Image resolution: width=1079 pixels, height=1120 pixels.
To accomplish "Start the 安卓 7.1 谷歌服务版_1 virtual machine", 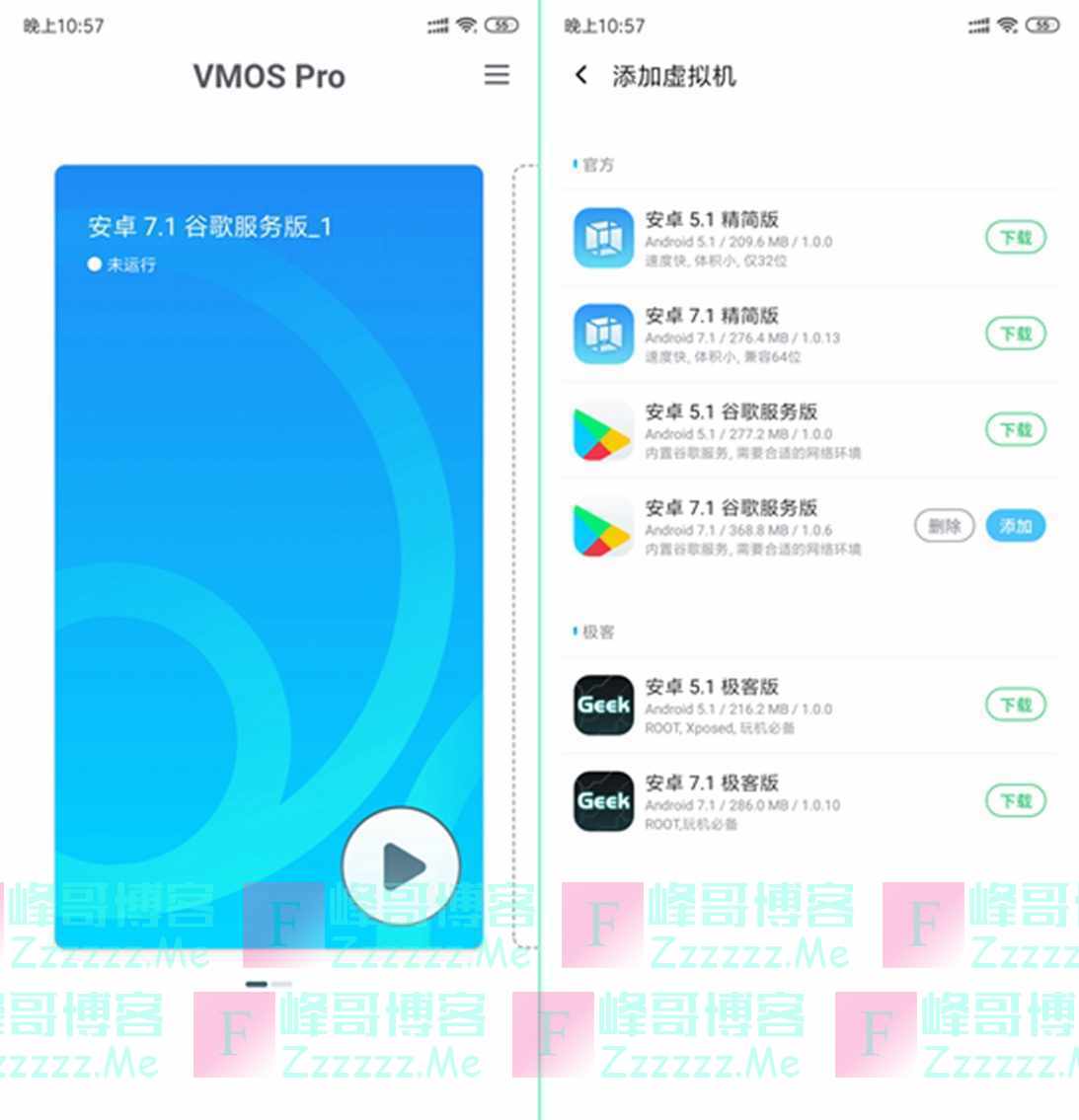I will tap(401, 865).
